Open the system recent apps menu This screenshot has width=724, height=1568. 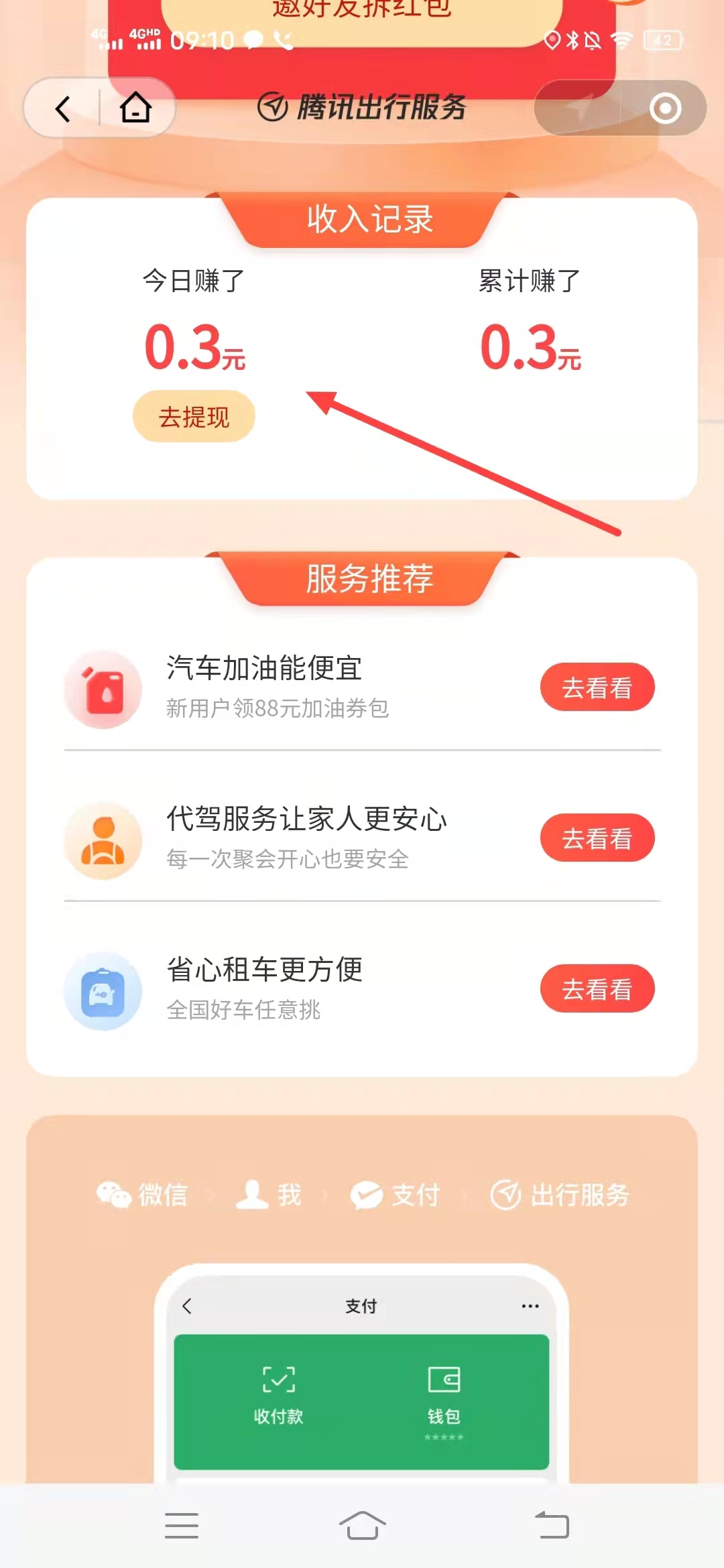tap(182, 1526)
